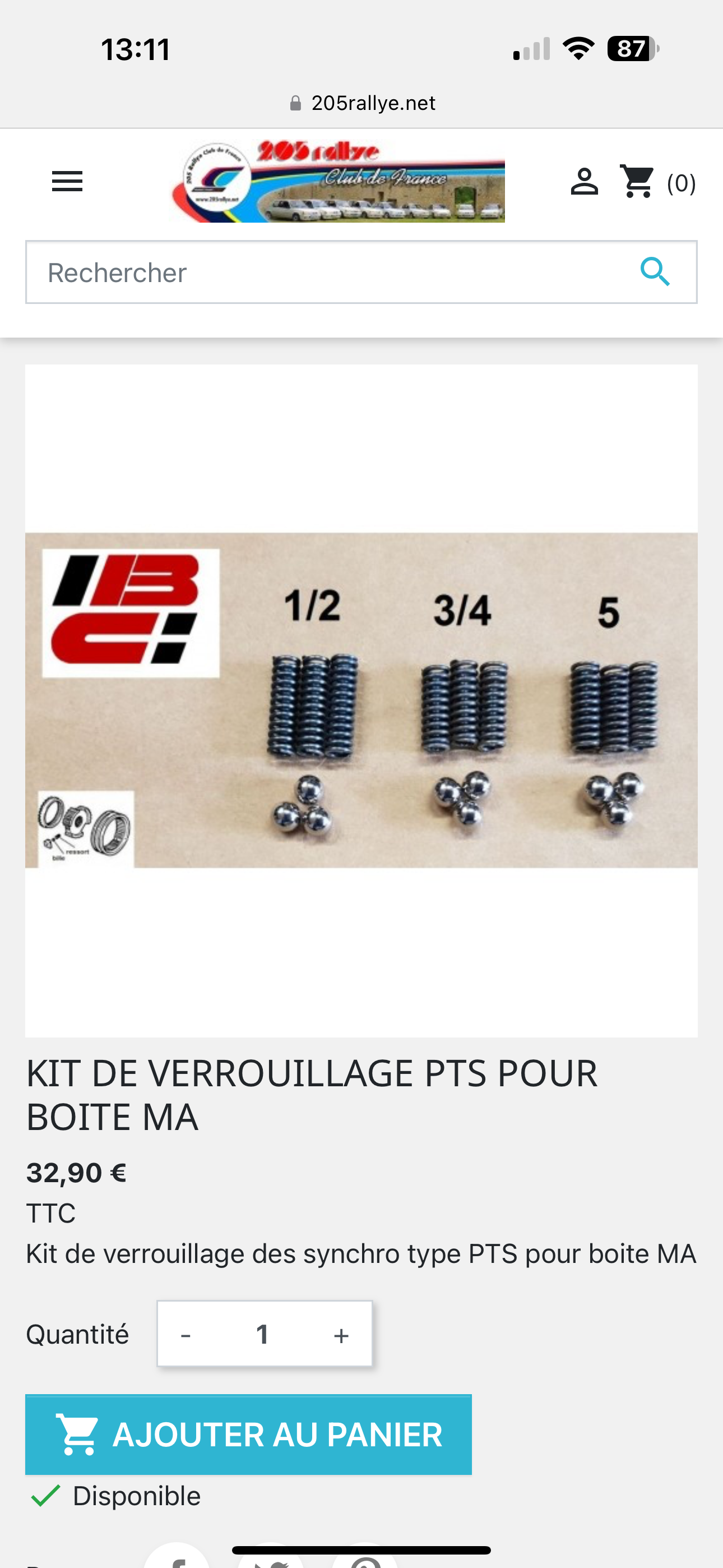Tap the 205rallye.net address bar
This screenshot has width=723, height=1568.
tap(363, 103)
